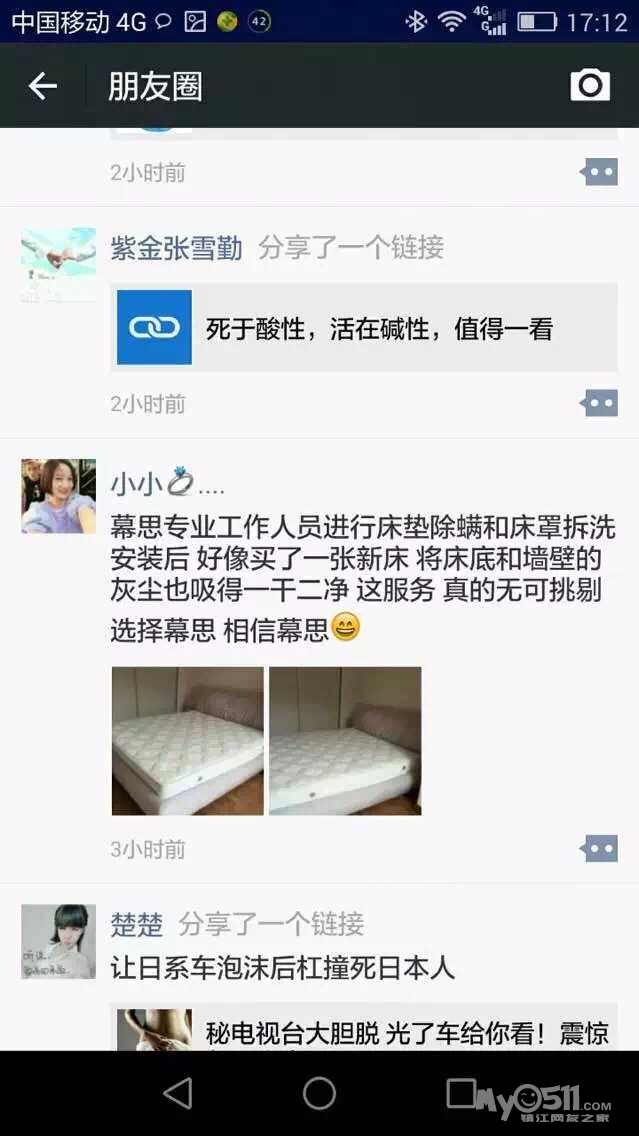The width and height of the screenshot is (639, 1136).
Task: Open 楚楚's shared link 秘电视台大胆脱
Action: [x=364, y=1027]
